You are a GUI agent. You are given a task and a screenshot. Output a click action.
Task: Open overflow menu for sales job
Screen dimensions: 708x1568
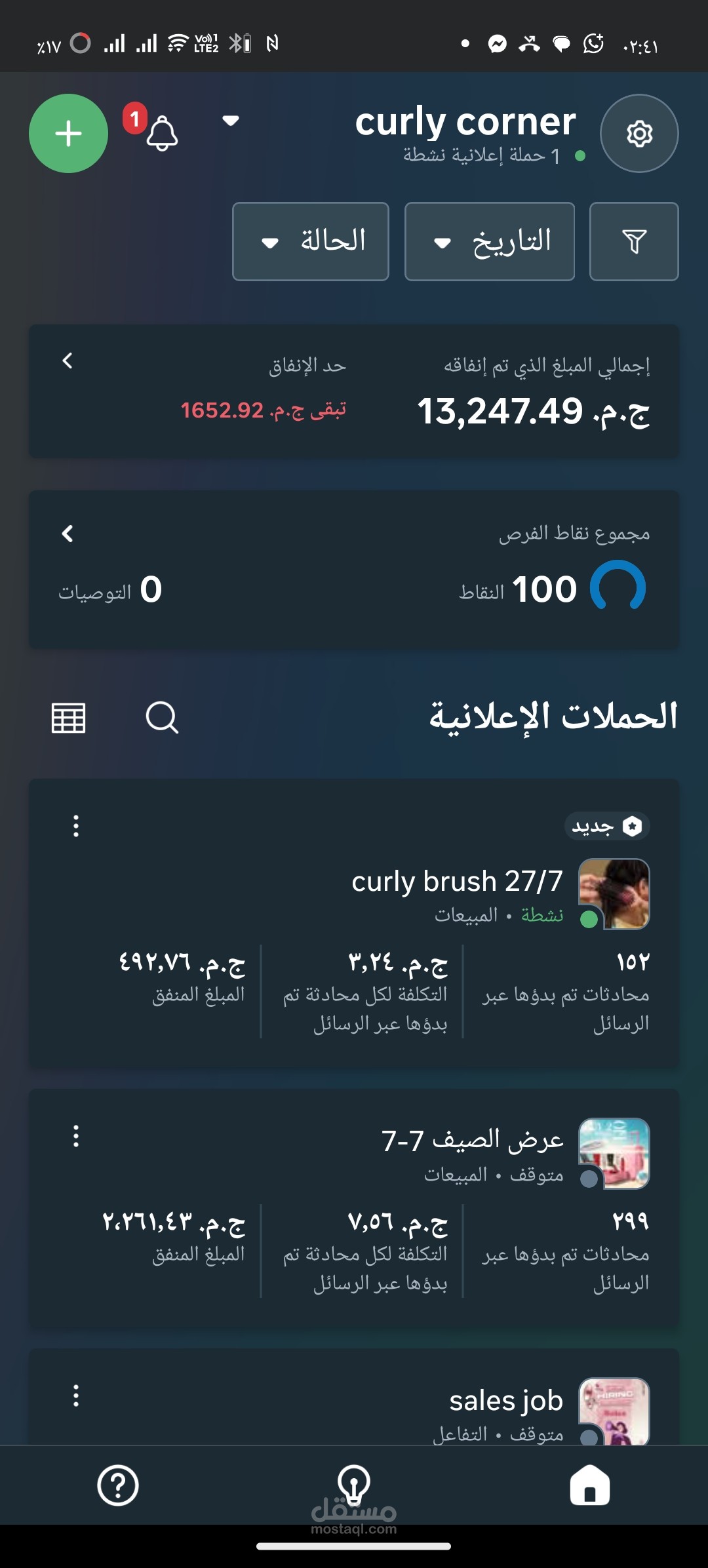tap(76, 1396)
